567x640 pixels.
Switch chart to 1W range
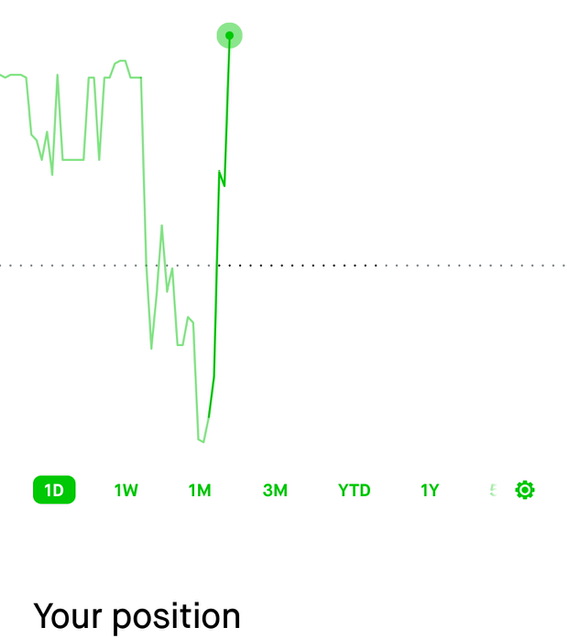coord(126,490)
